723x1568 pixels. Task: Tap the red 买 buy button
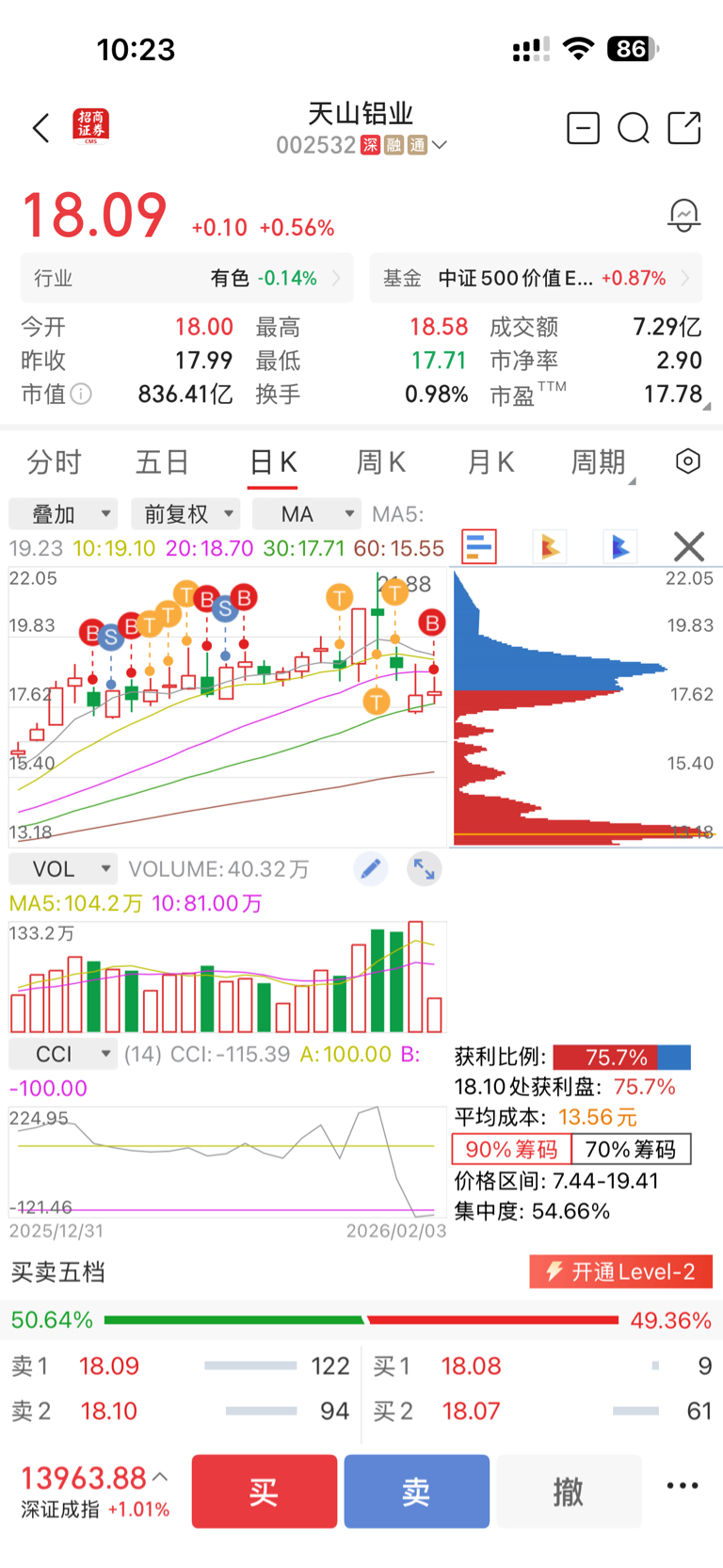[265, 1492]
